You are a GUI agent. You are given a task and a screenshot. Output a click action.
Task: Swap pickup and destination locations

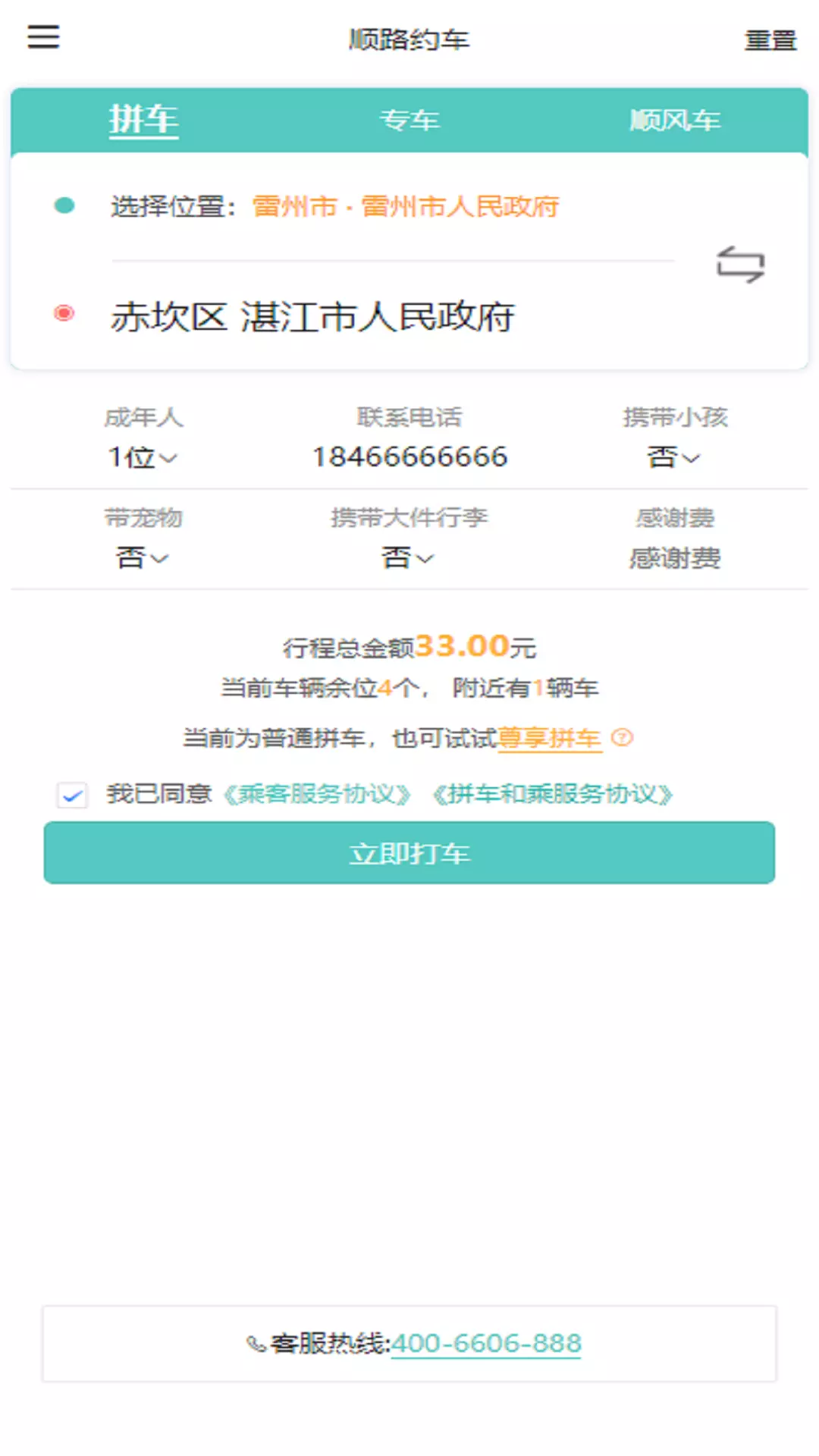(x=740, y=264)
